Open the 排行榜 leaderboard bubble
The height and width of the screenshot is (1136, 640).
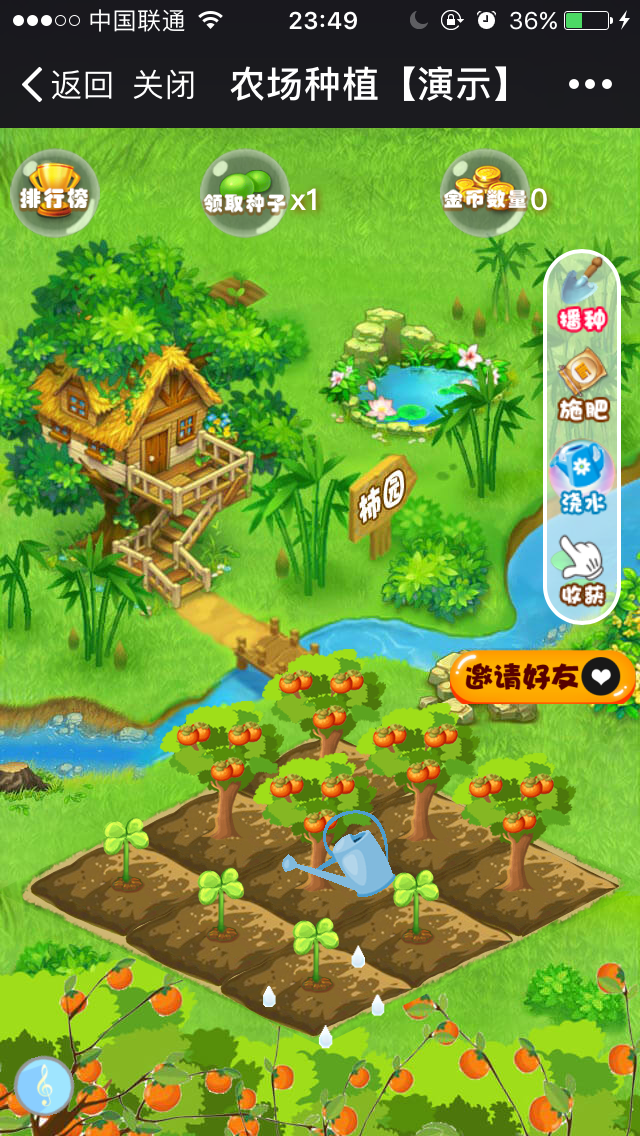tap(54, 194)
